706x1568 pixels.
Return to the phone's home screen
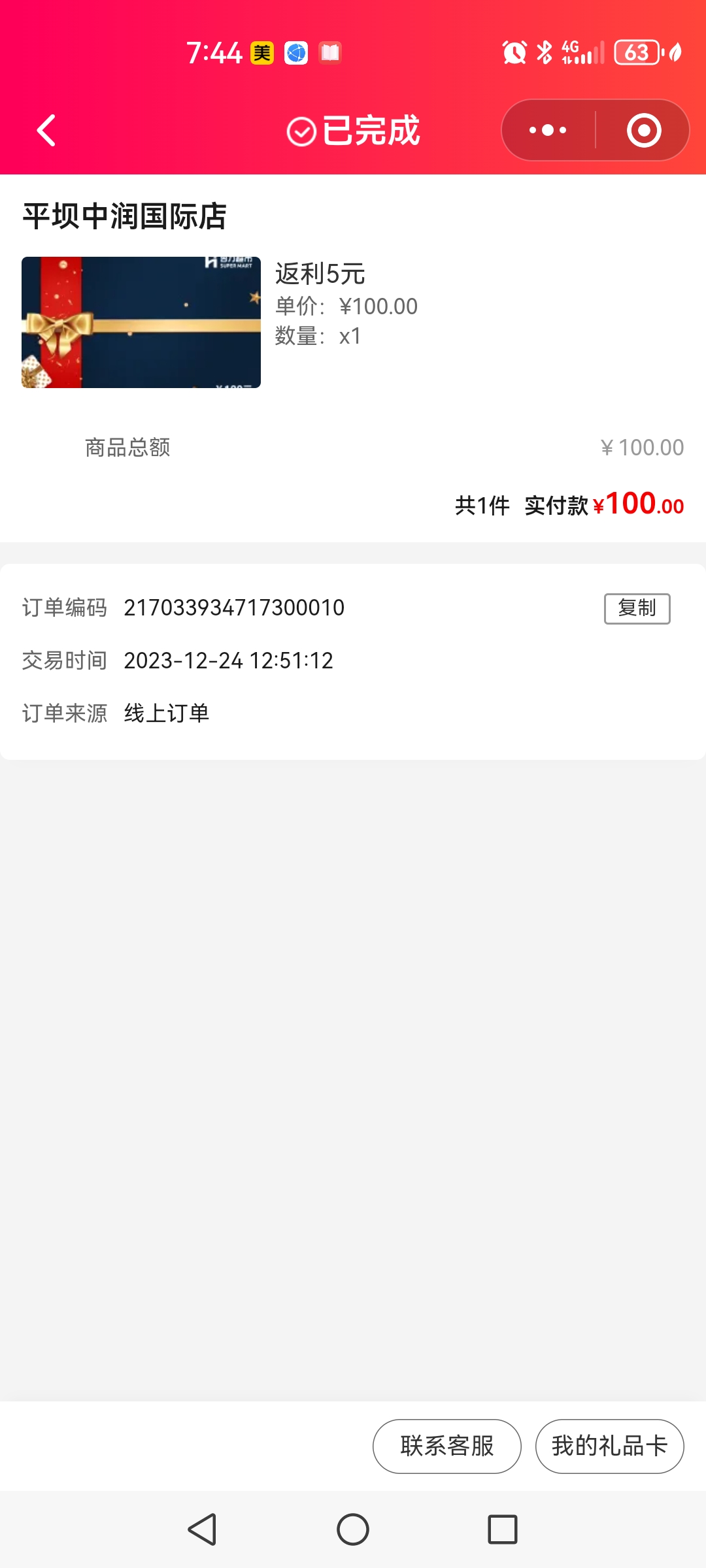353,1529
